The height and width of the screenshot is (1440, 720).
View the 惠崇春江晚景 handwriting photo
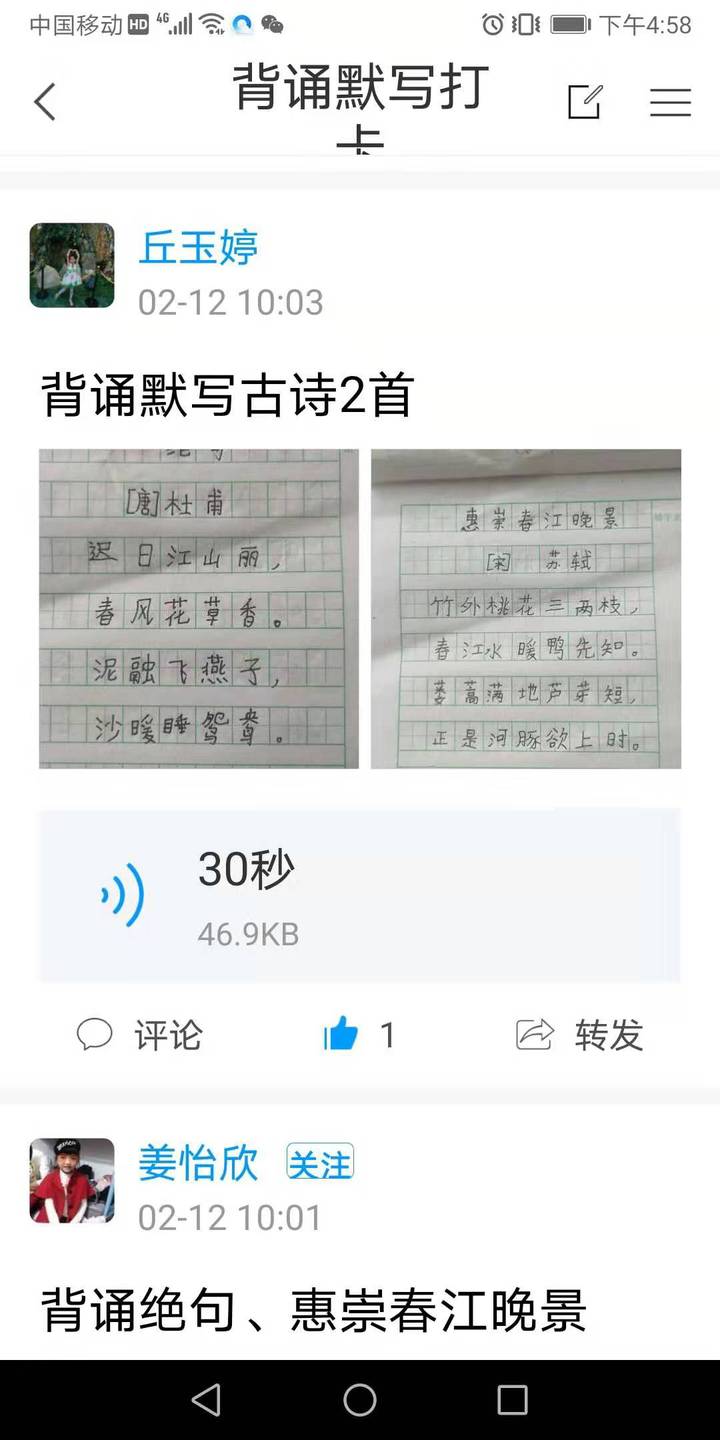point(526,608)
